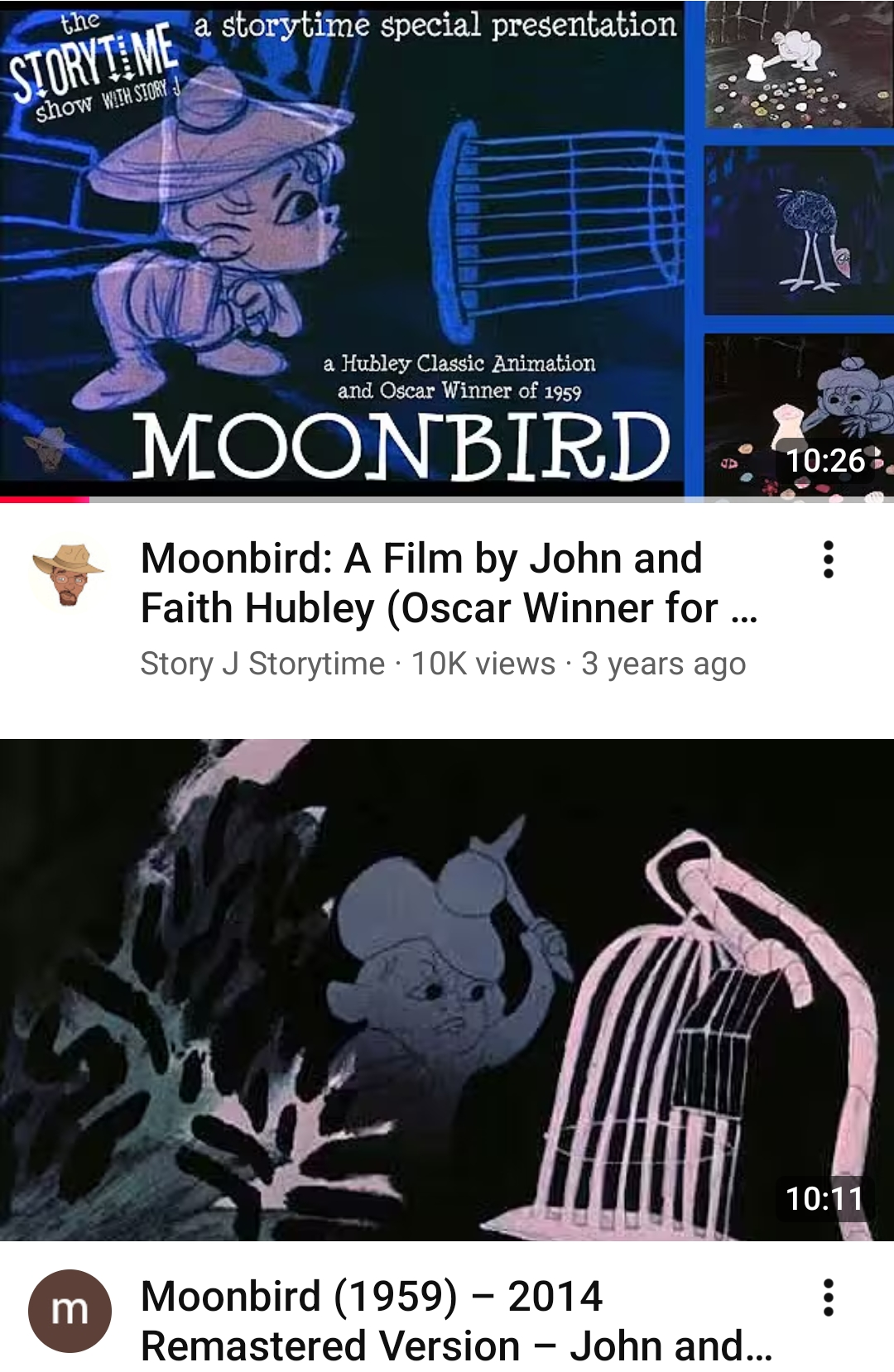Open the 'm' channel avatar
894x1372 pixels.
point(70,1311)
